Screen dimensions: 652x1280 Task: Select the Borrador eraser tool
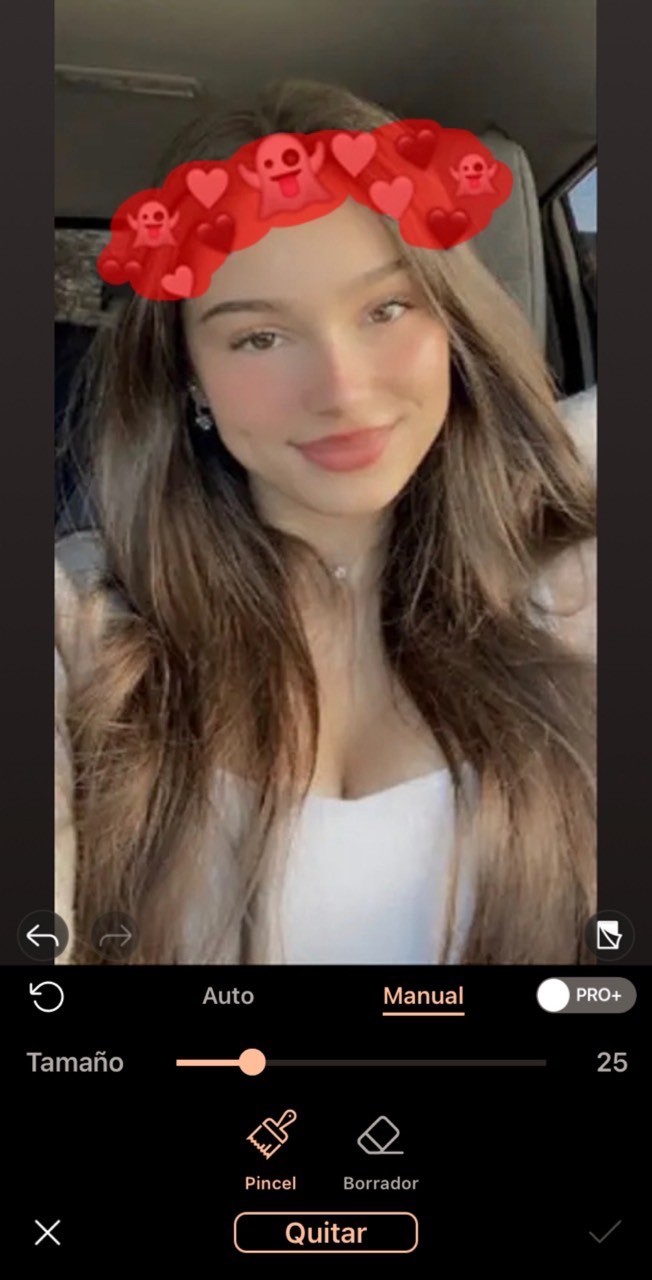380,1150
